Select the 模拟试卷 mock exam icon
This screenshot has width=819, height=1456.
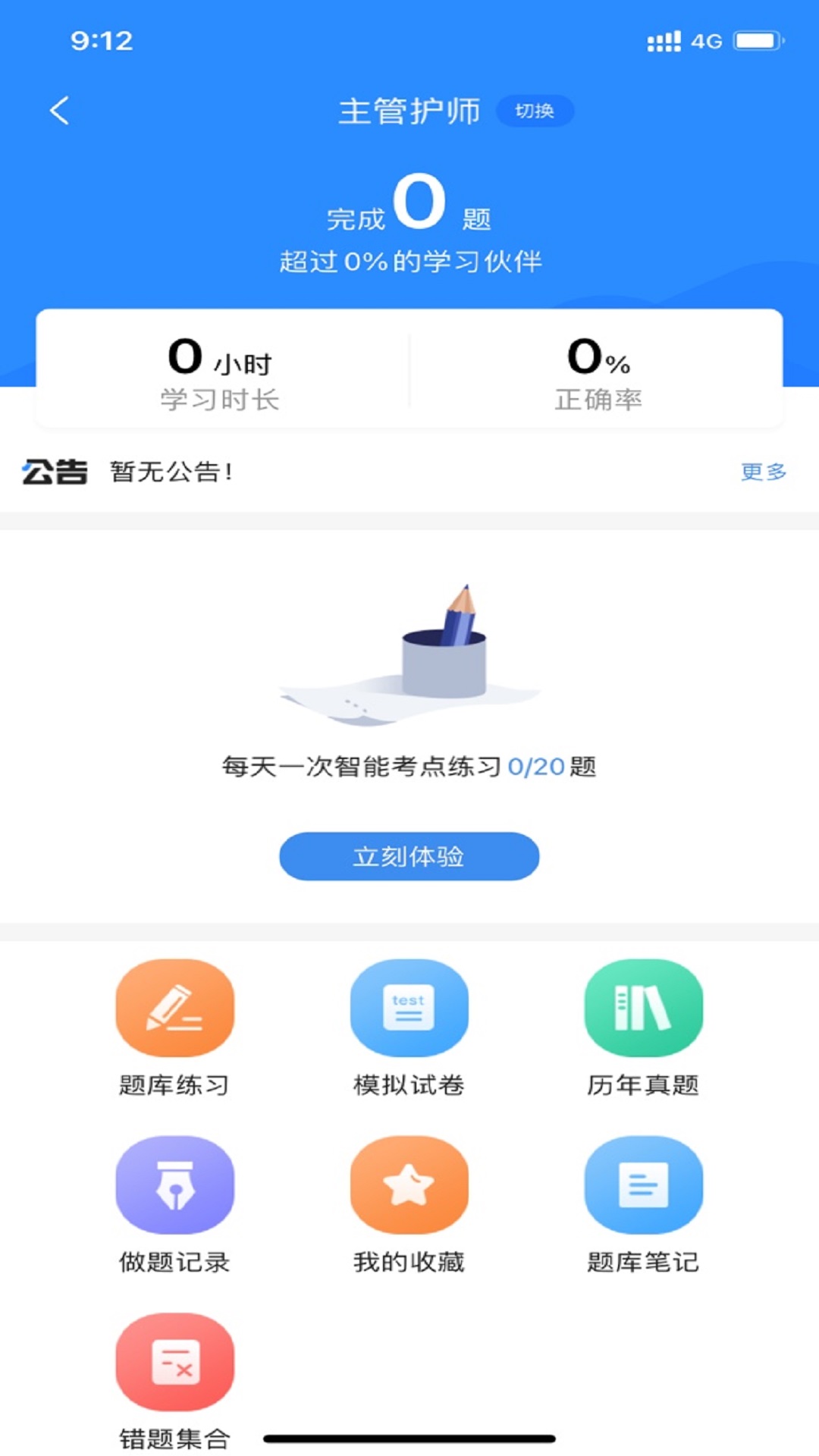[409, 1009]
